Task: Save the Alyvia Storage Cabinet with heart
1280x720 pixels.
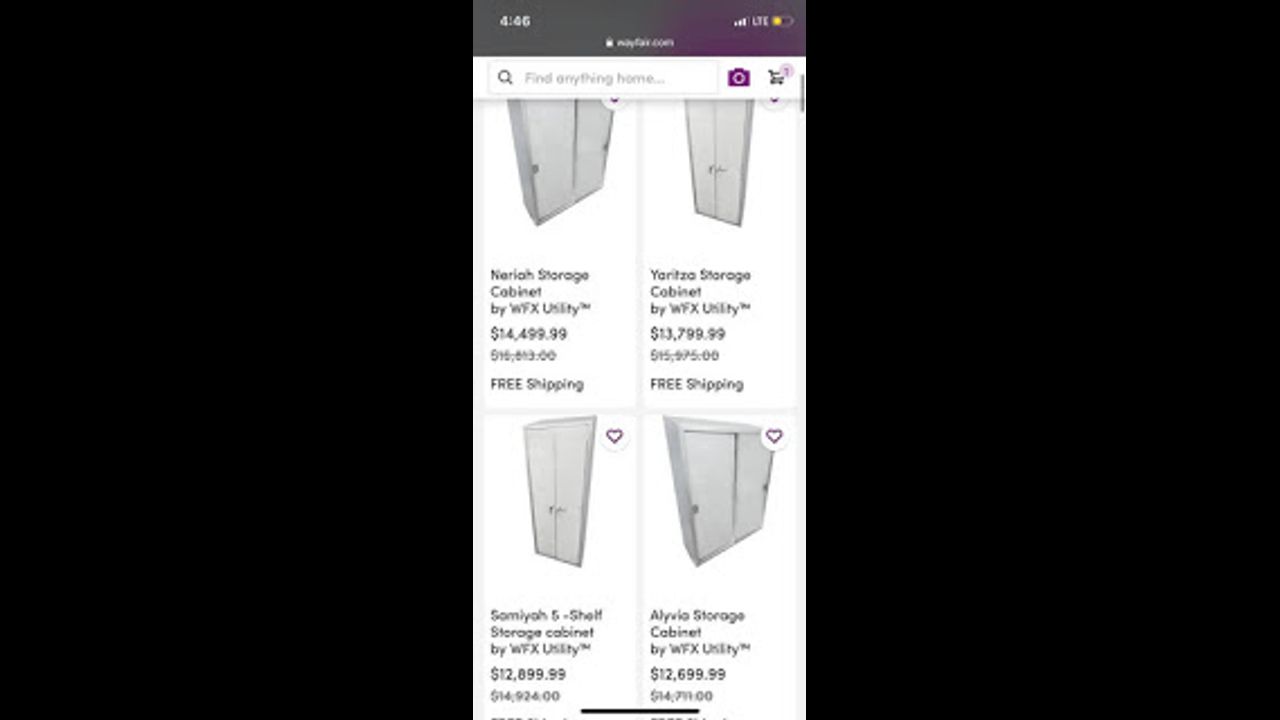Action: pyautogui.click(x=773, y=436)
